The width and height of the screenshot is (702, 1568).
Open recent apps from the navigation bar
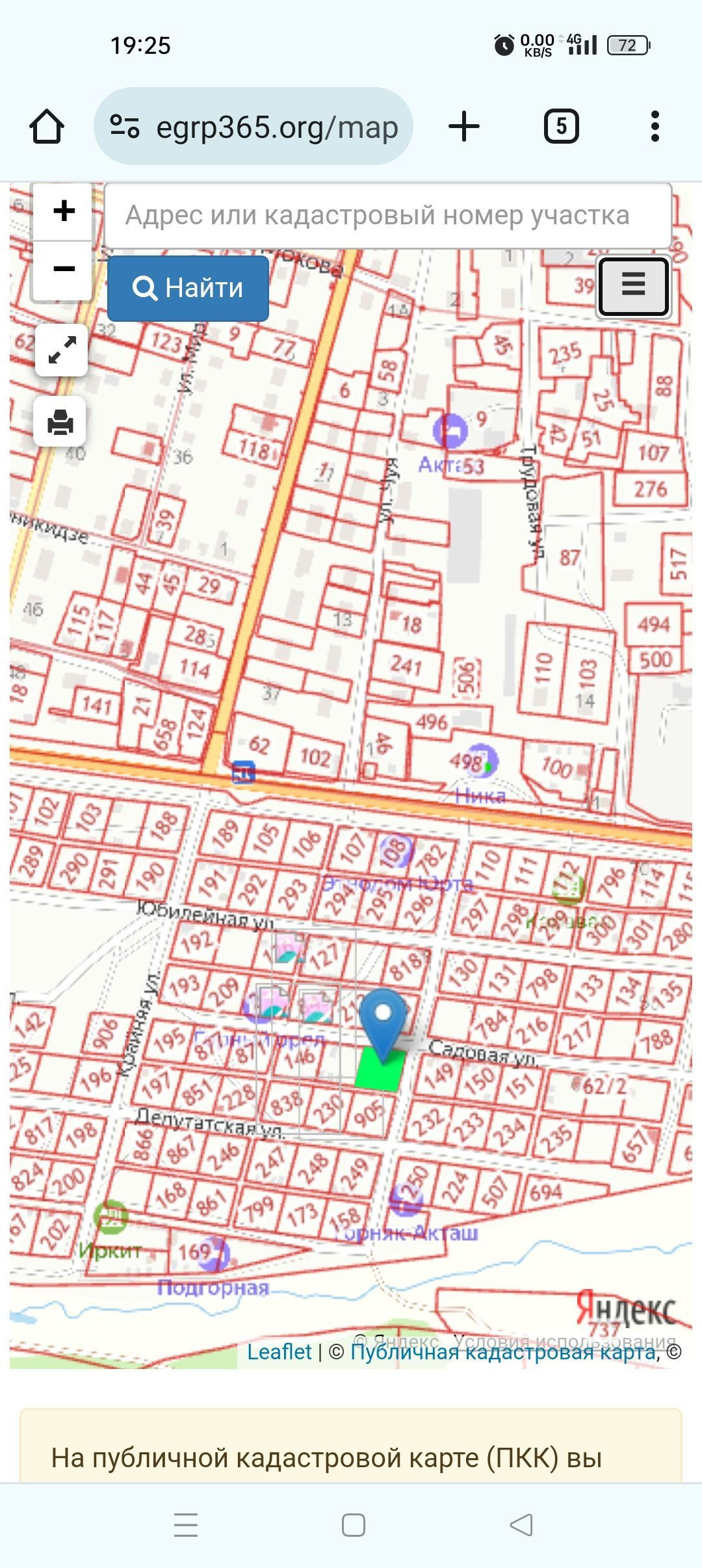click(x=186, y=1524)
